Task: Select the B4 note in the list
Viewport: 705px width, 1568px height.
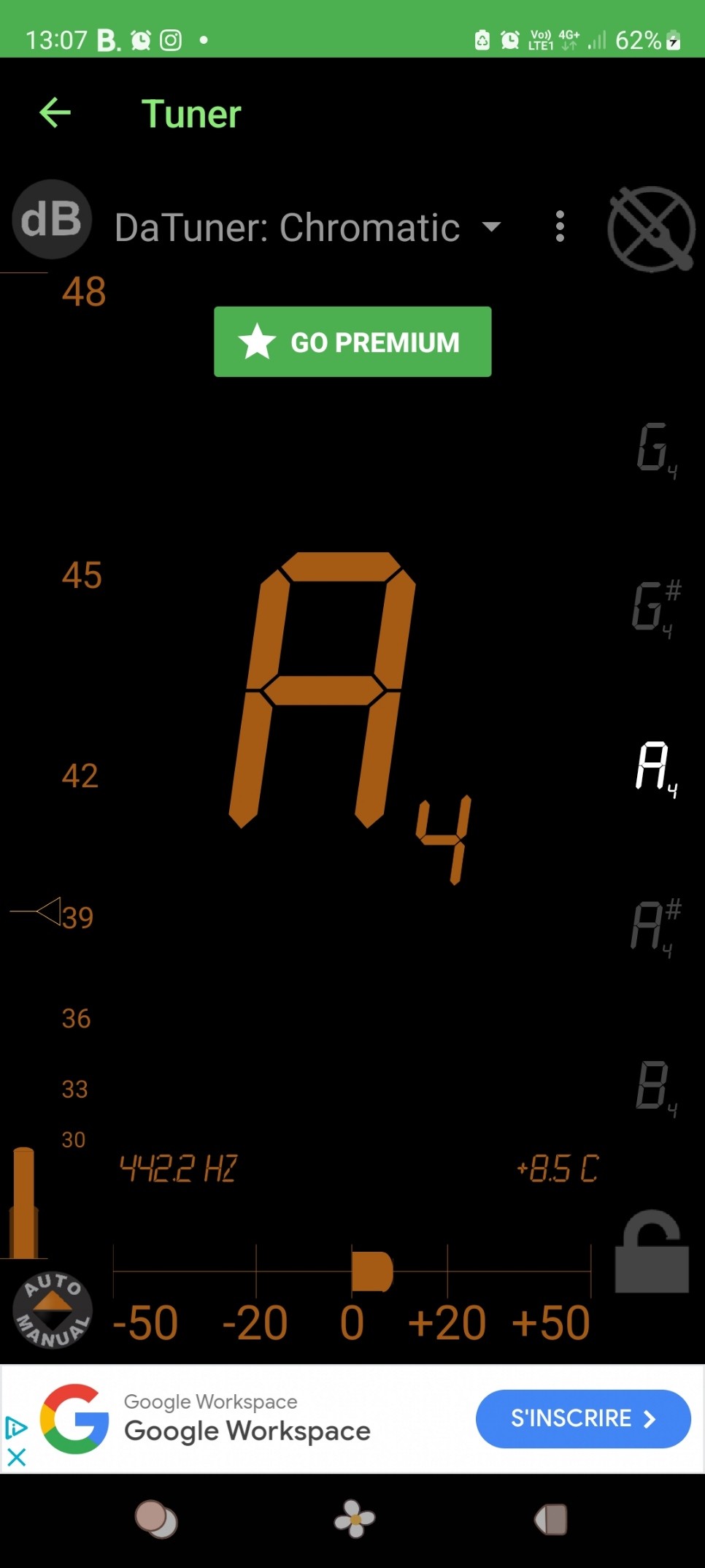Action: [x=656, y=1088]
